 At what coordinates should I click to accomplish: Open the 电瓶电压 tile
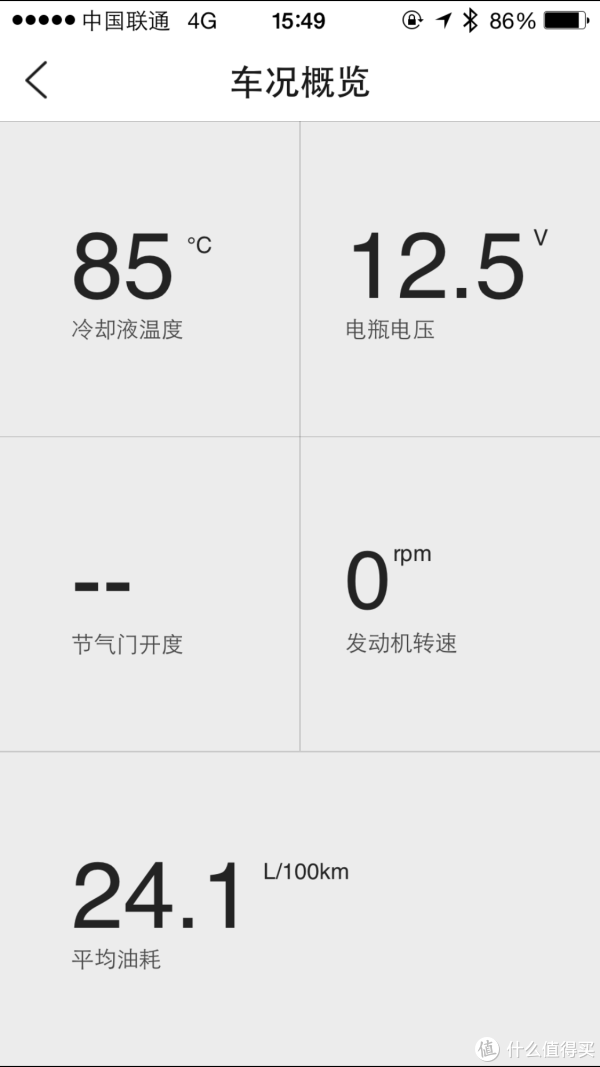[450, 279]
